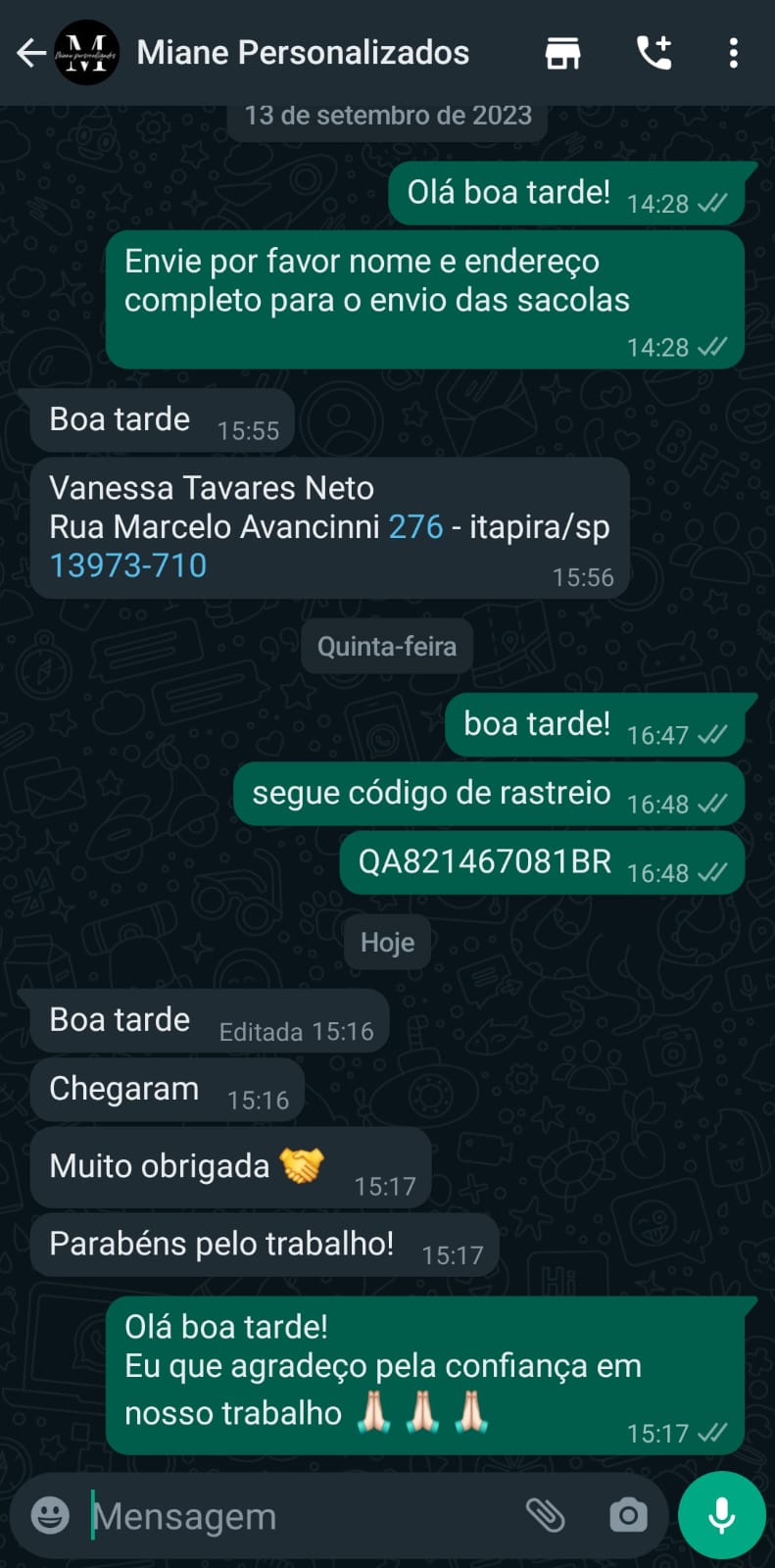This screenshot has height=1568, width=775.
Task: Tap the 13973-710 postal code link
Action: (x=128, y=565)
